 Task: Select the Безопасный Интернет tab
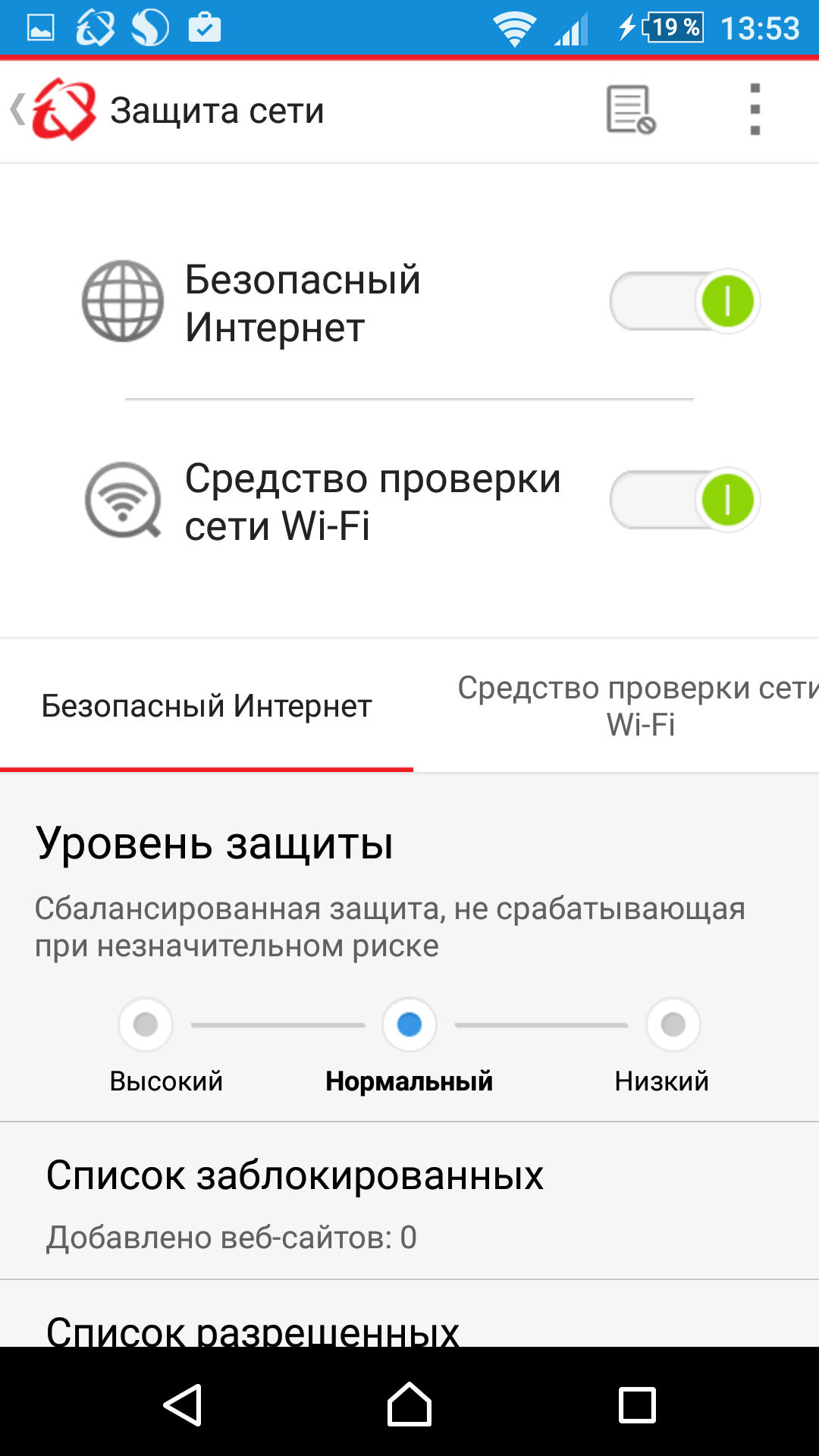pos(207,705)
